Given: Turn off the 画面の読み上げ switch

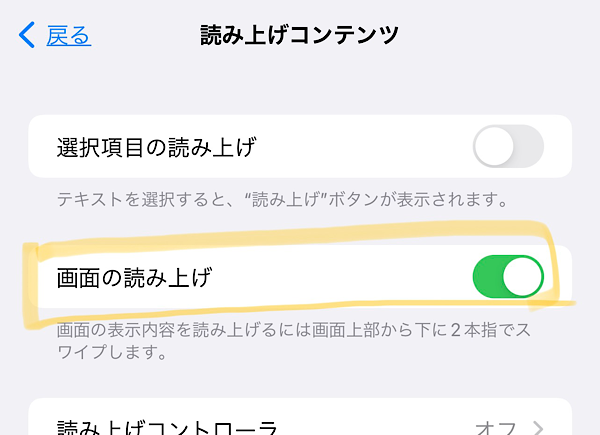Looking at the screenshot, I should point(508,277).
